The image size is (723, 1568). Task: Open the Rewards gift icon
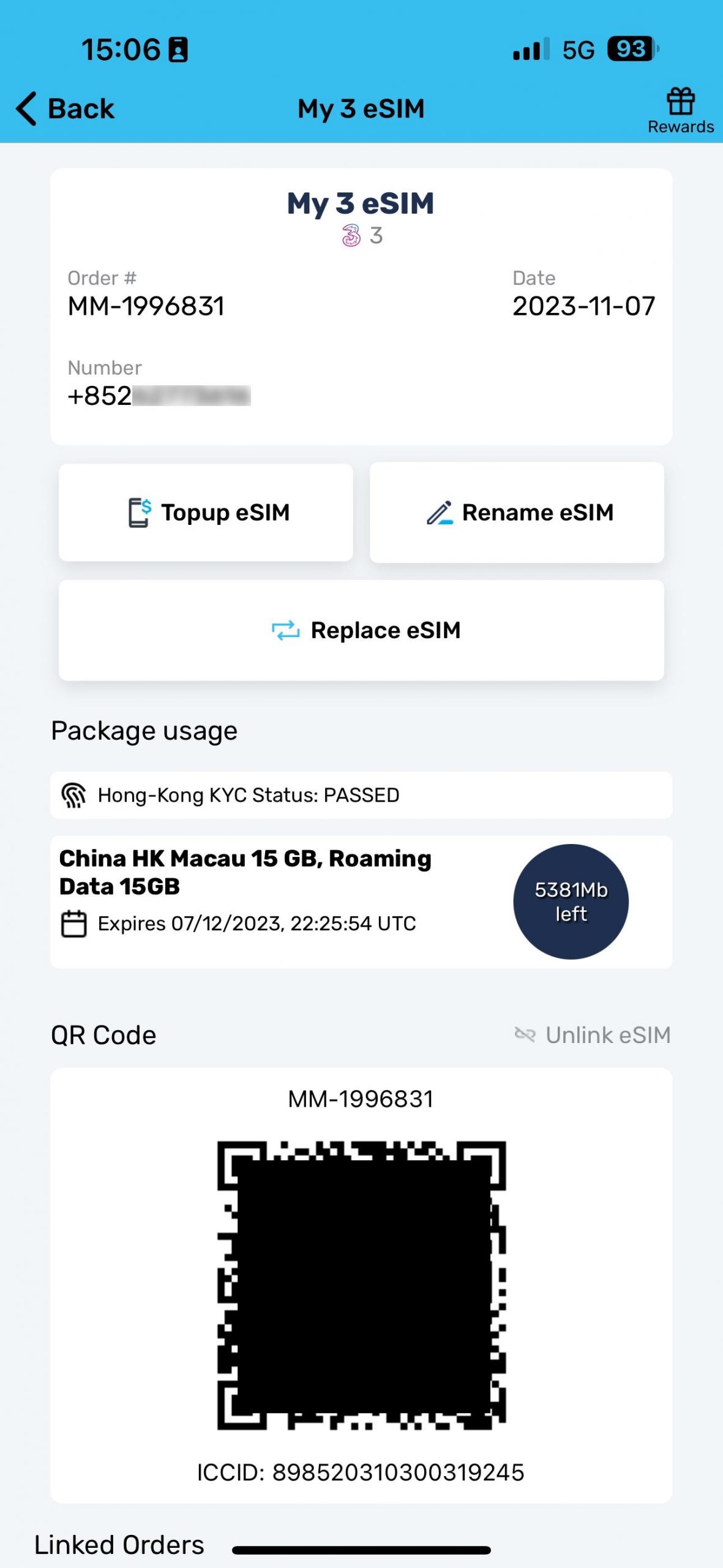coord(681,110)
